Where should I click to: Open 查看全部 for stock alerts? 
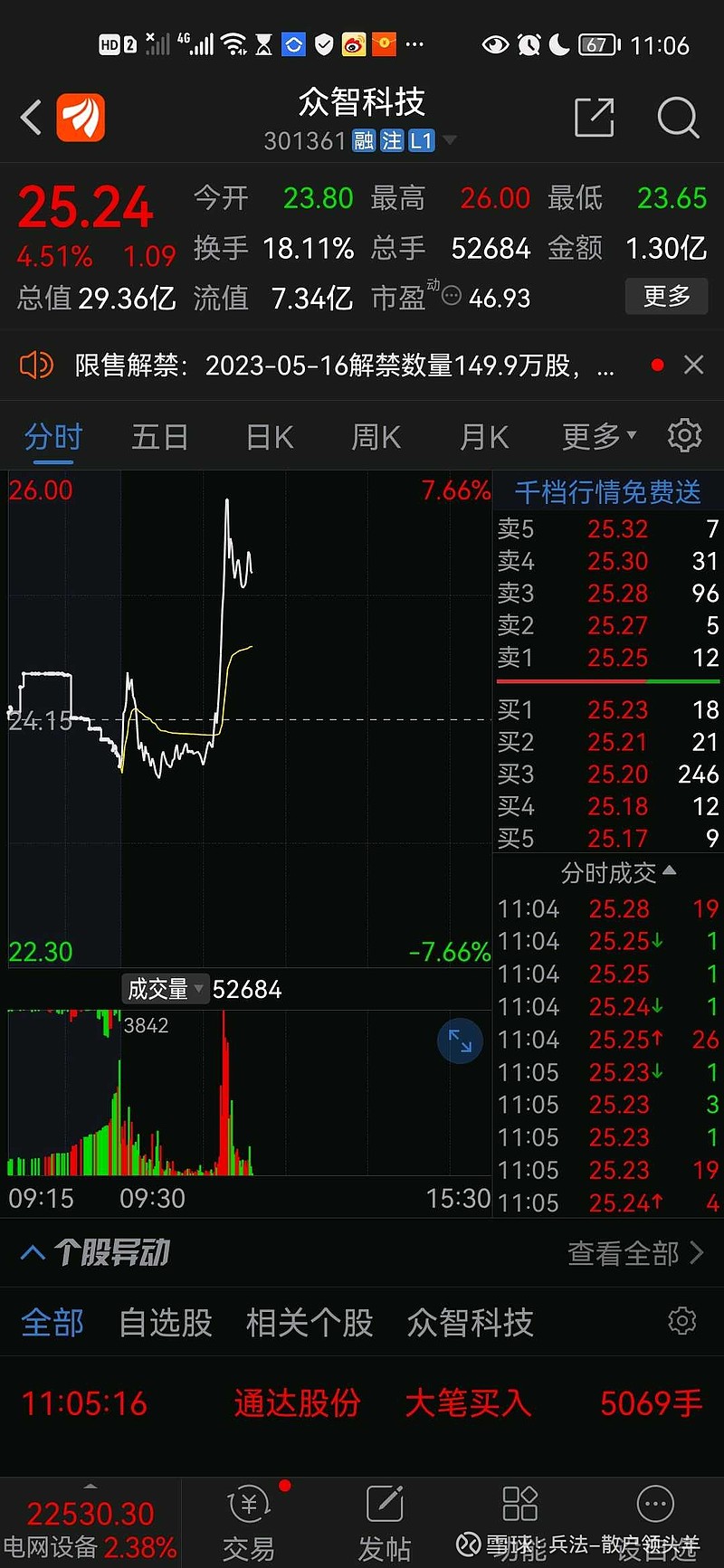(x=635, y=1253)
